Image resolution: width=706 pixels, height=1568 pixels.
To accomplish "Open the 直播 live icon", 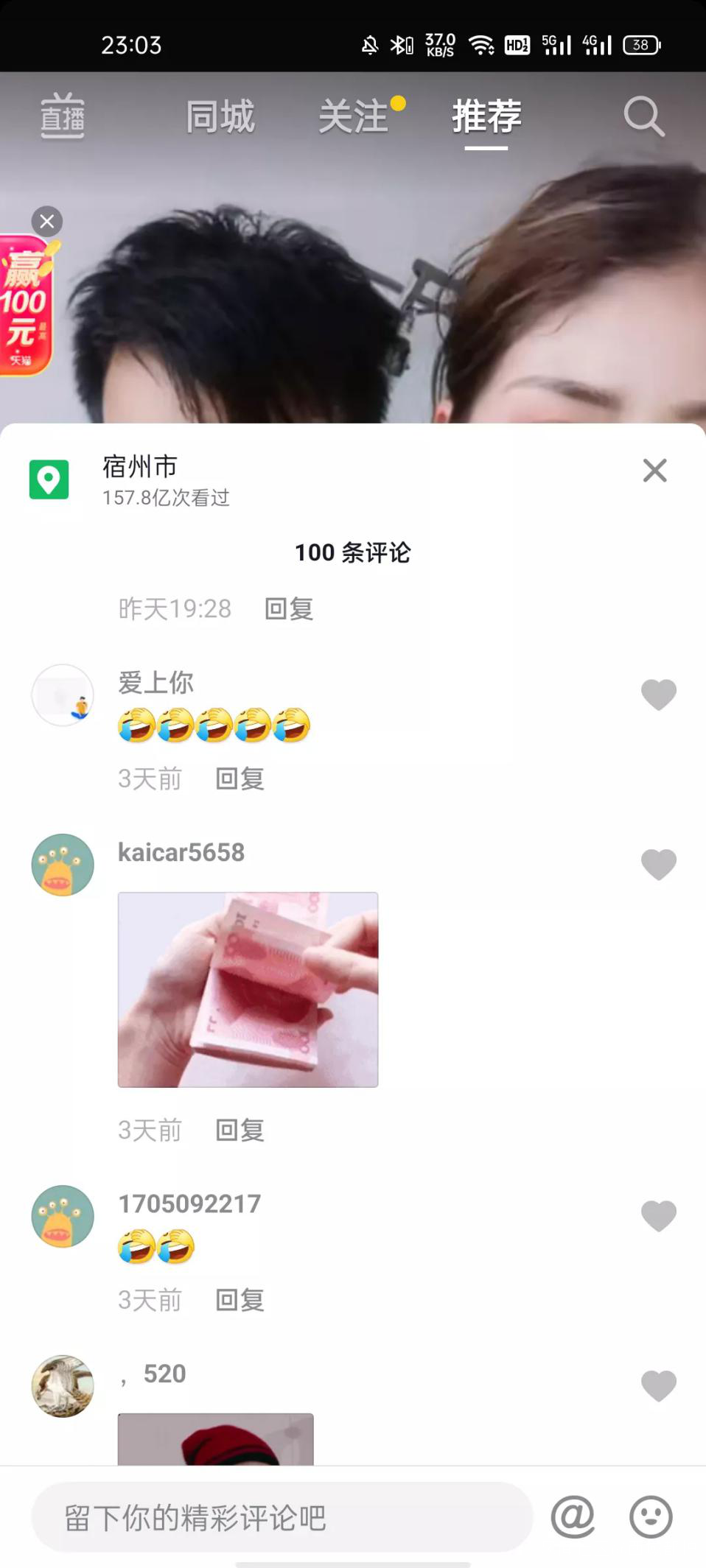I will point(63,116).
